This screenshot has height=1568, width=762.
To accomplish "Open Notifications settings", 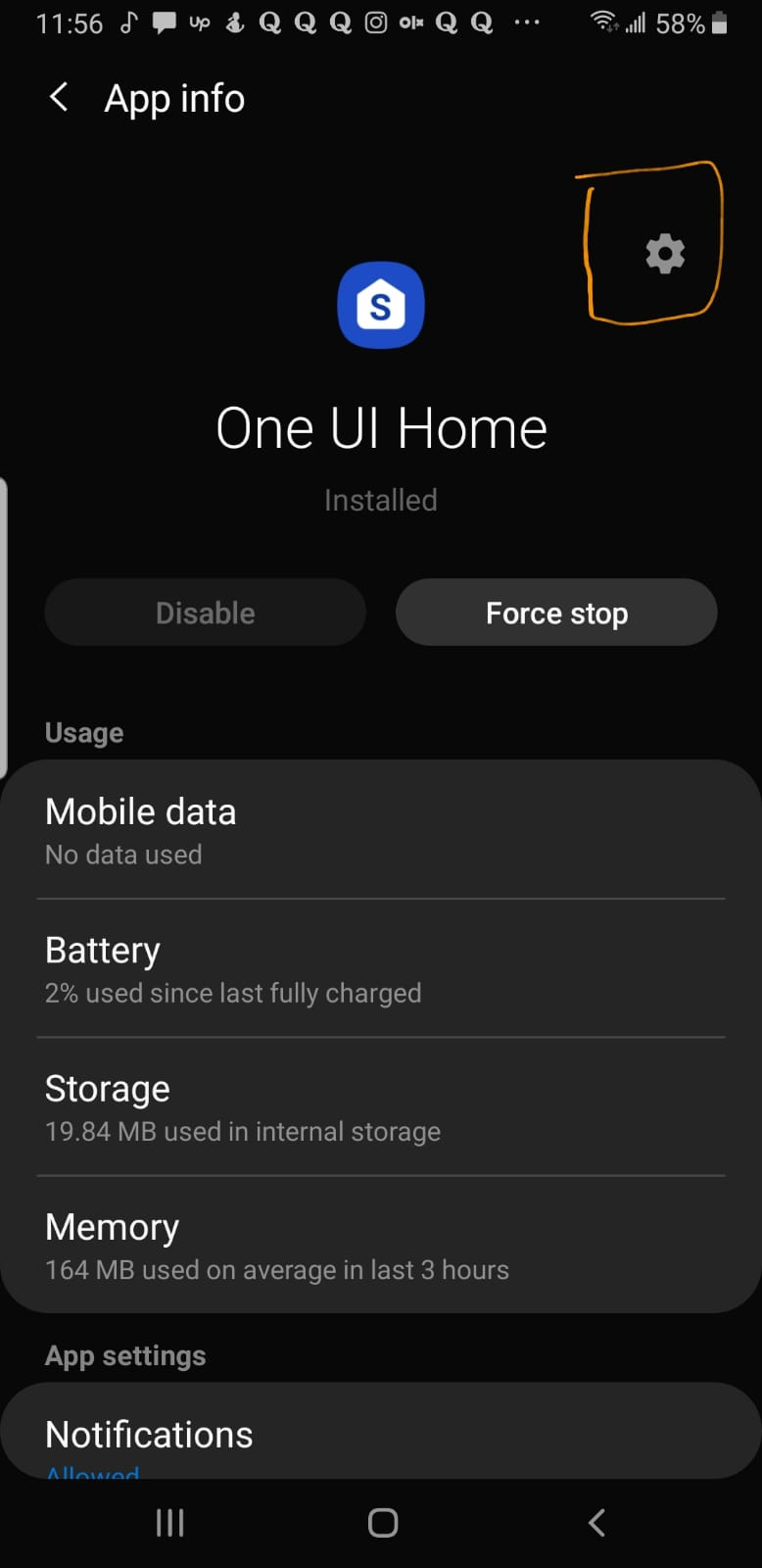I will (381, 1432).
